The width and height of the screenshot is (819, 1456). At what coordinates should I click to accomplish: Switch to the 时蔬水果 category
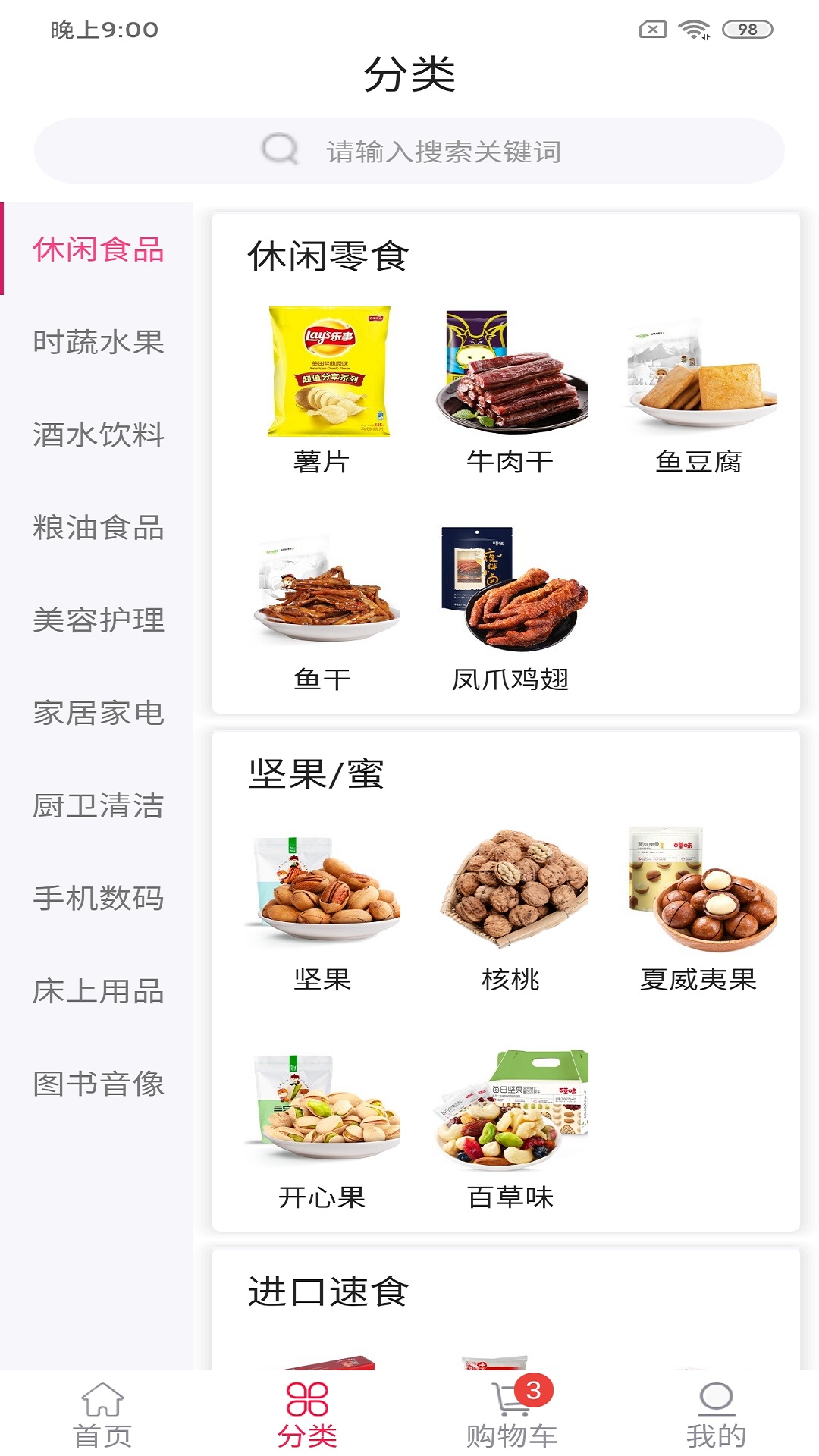99,344
